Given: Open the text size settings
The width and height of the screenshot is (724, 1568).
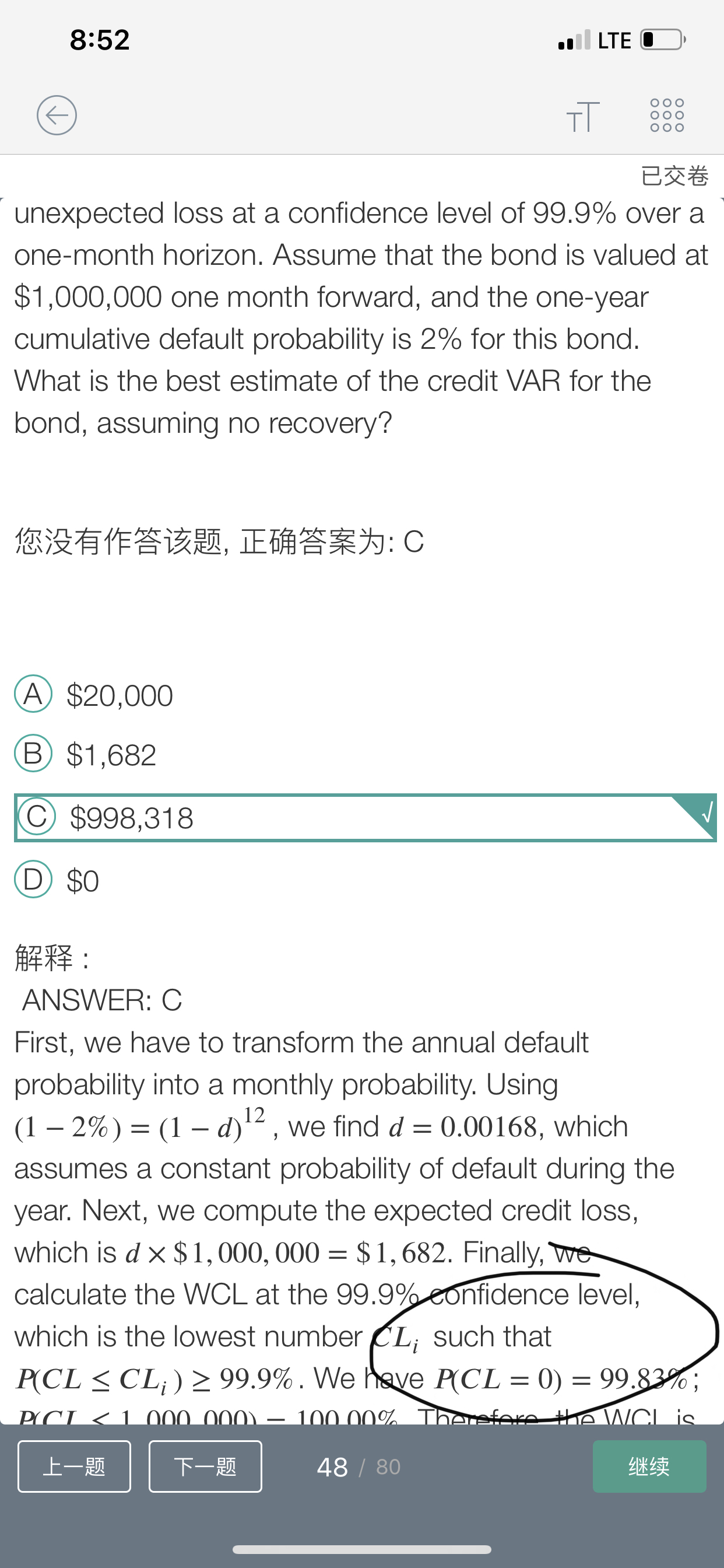Looking at the screenshot, I should pos(583,116).
